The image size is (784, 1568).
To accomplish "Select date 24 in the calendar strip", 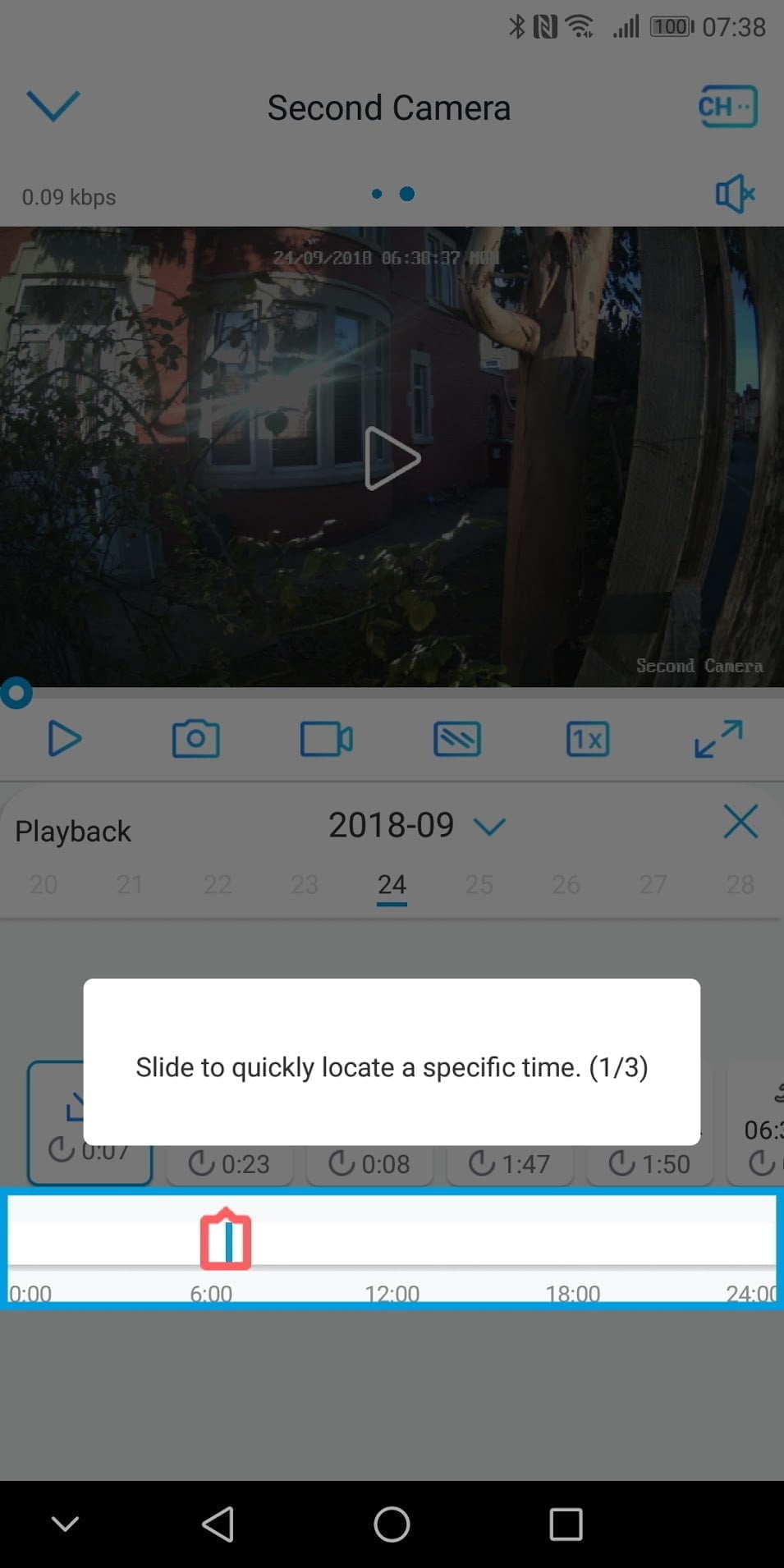I will pos(392,884).
